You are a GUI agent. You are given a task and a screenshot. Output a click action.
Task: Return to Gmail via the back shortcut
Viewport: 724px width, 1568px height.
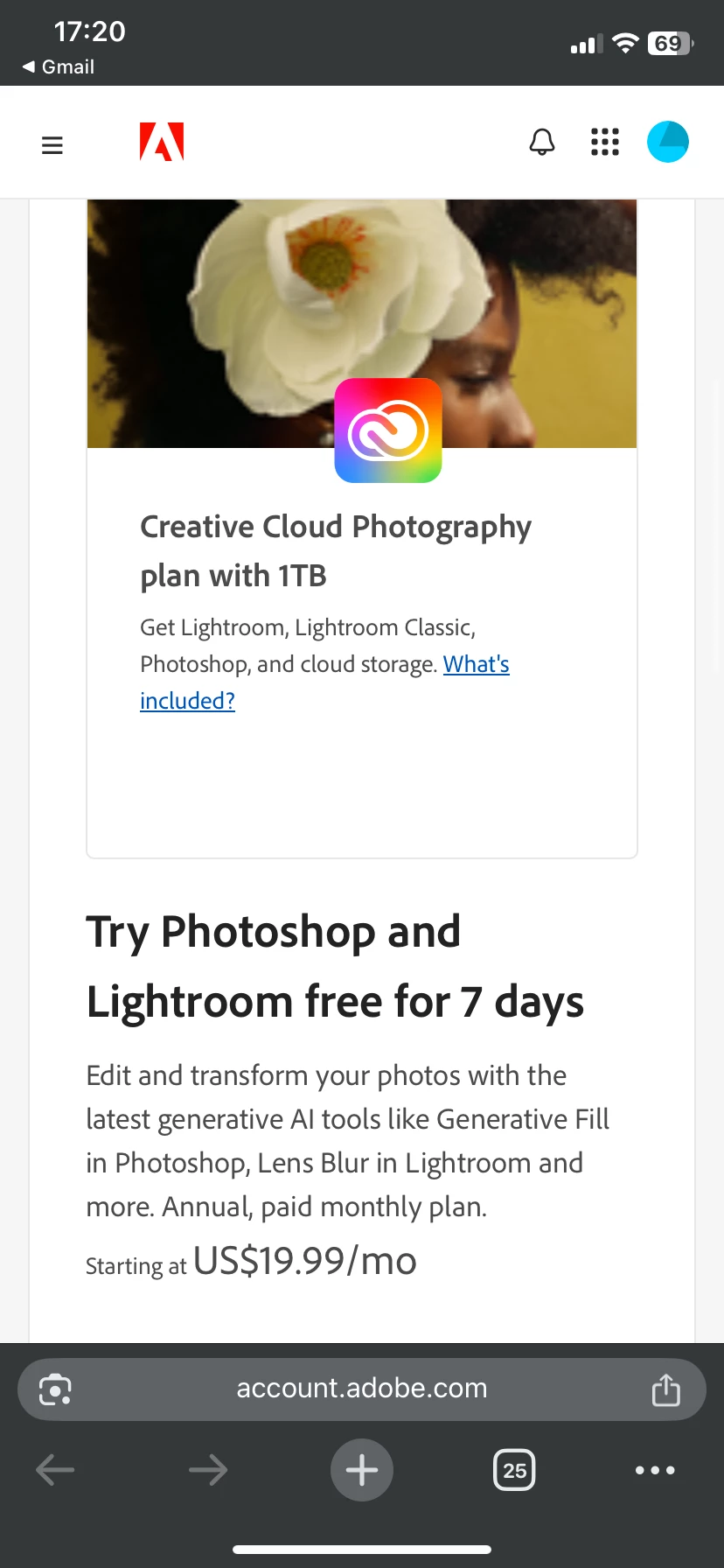(x=59, y=67)
